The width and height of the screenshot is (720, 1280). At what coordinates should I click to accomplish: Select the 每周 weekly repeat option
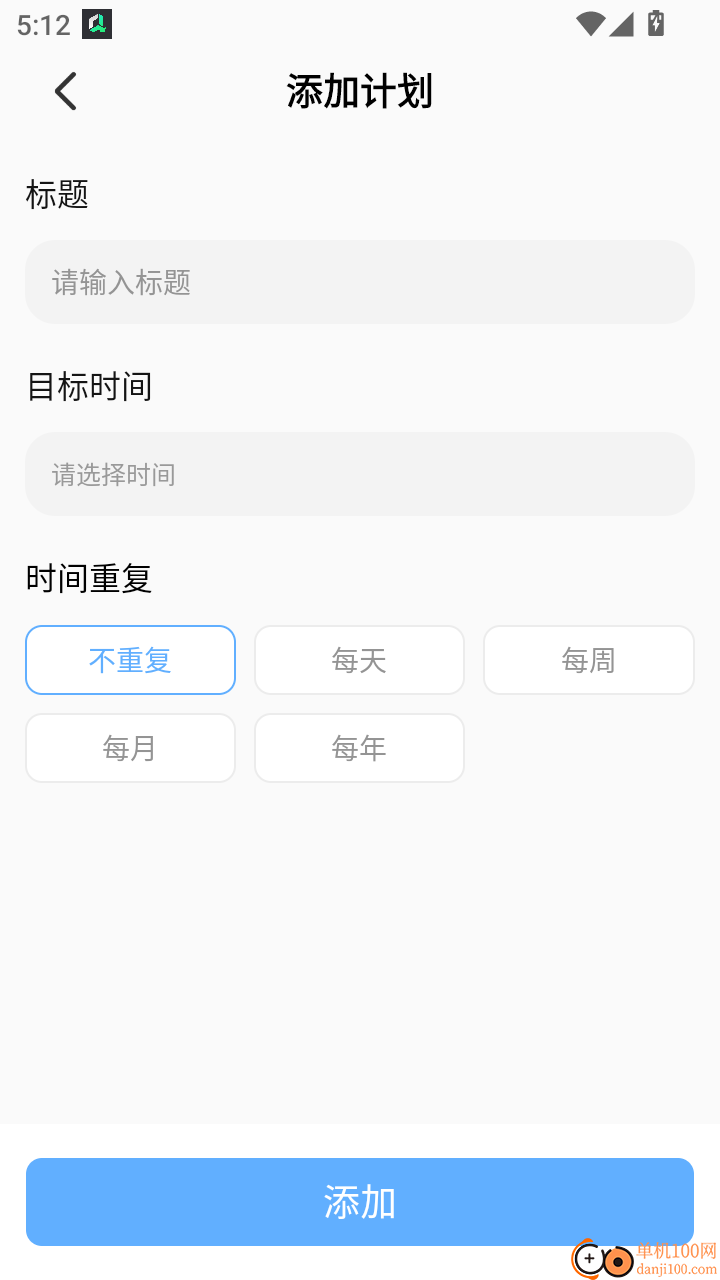tap(588, 660)
